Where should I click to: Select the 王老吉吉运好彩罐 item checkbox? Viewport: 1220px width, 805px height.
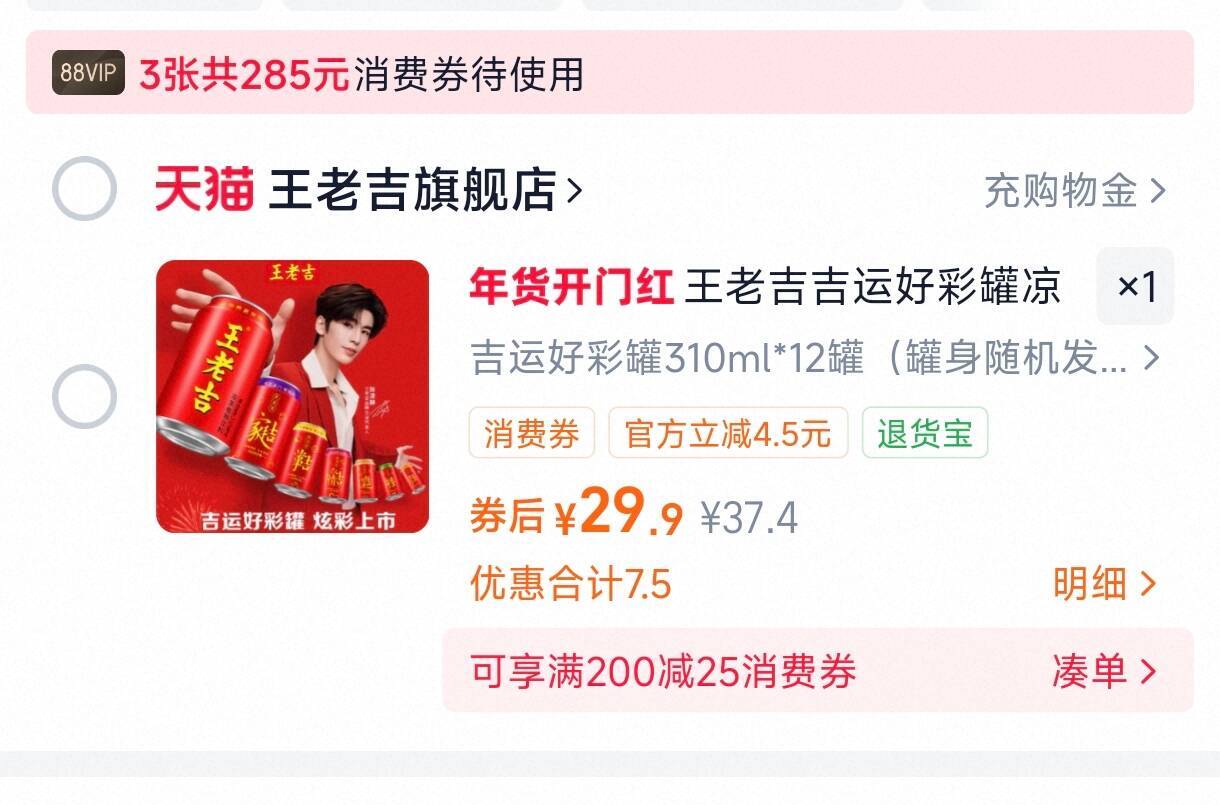pyautogui.click(x=84, y=397)
